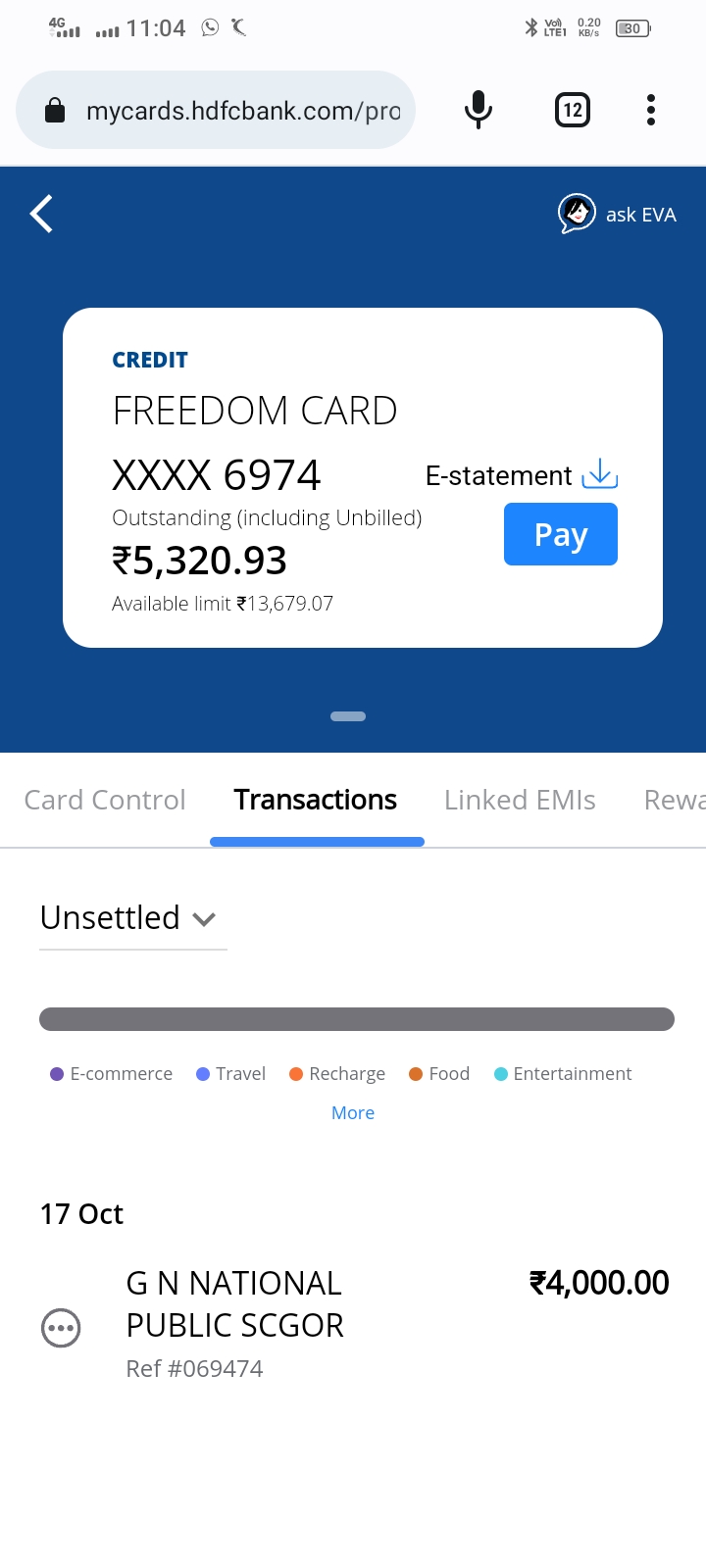The width and height of the screenshot is (706, 1568).
Task: Open the Linked EMIs tab
Action: [520, 800]
